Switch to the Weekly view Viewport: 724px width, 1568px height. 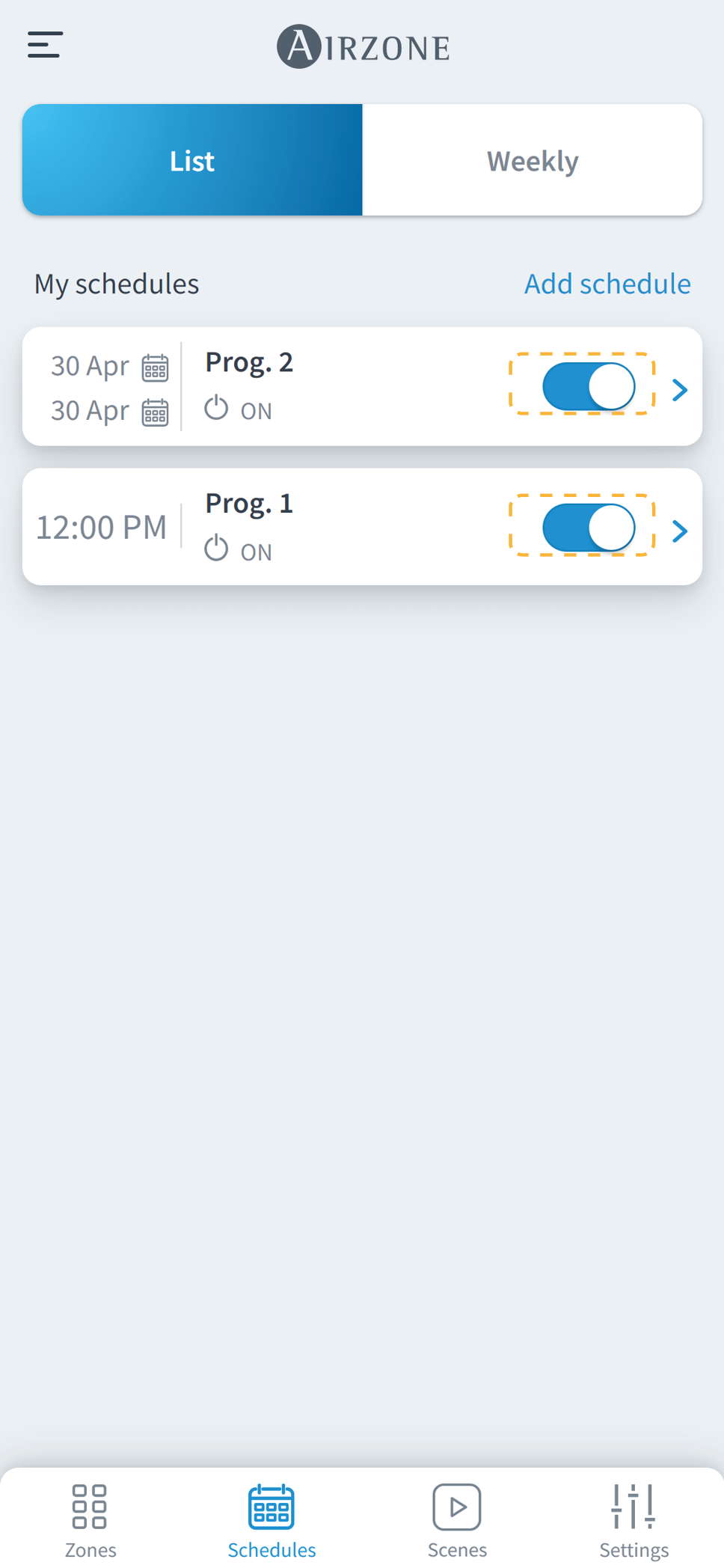tap(532, 160)
